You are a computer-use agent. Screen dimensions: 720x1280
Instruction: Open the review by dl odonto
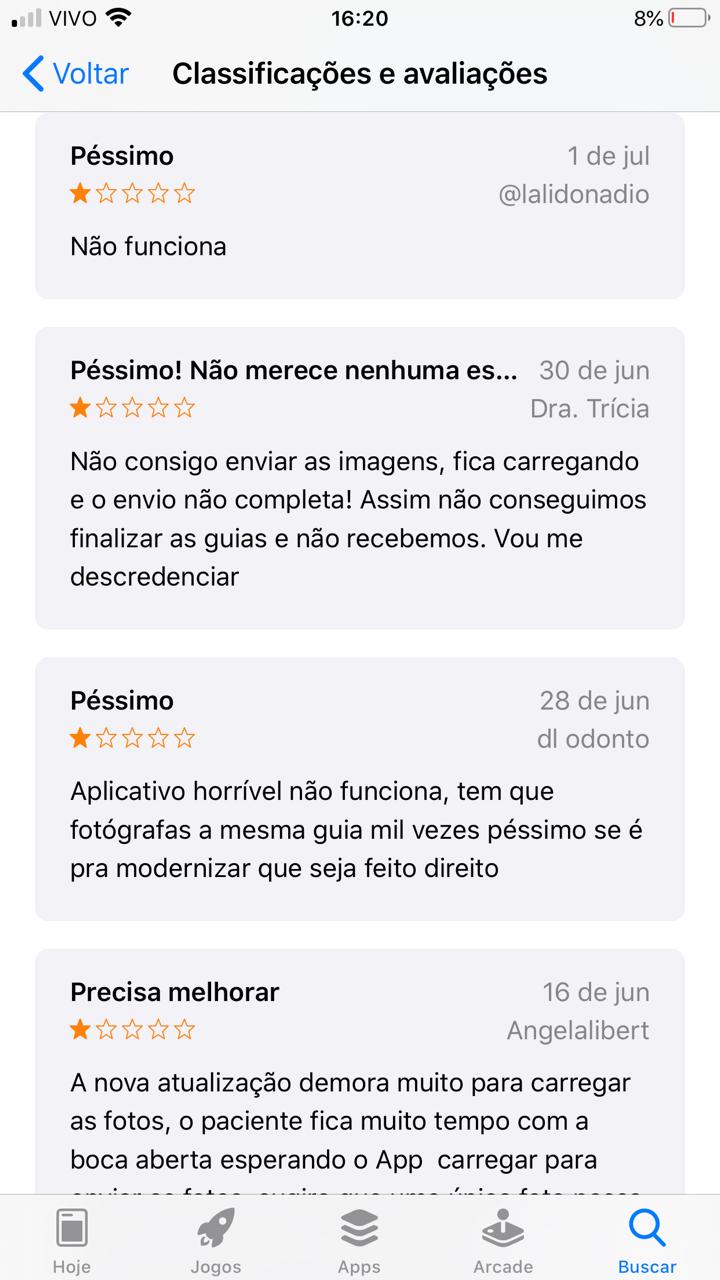tap(359, 788)
